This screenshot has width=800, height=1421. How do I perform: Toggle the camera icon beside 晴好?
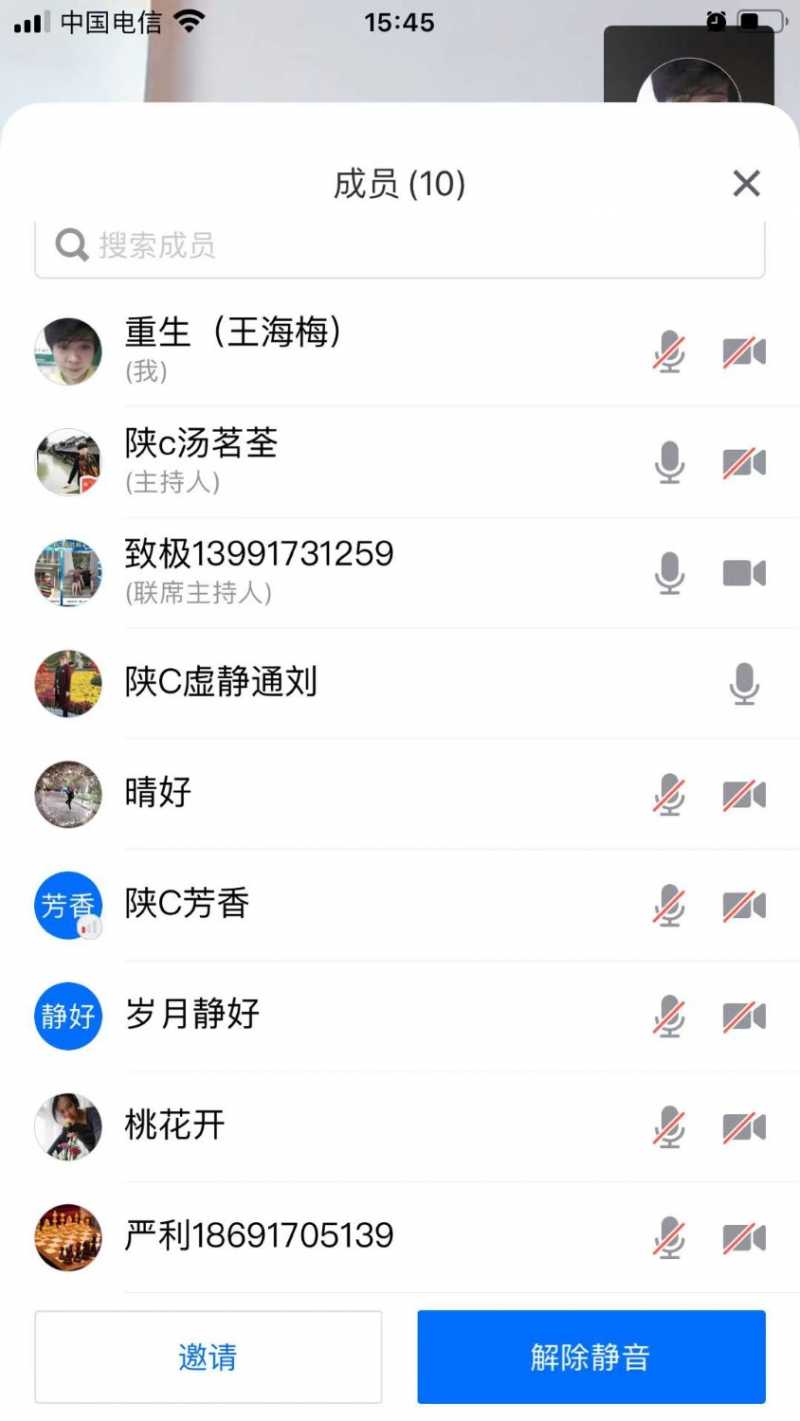(744, 794)
